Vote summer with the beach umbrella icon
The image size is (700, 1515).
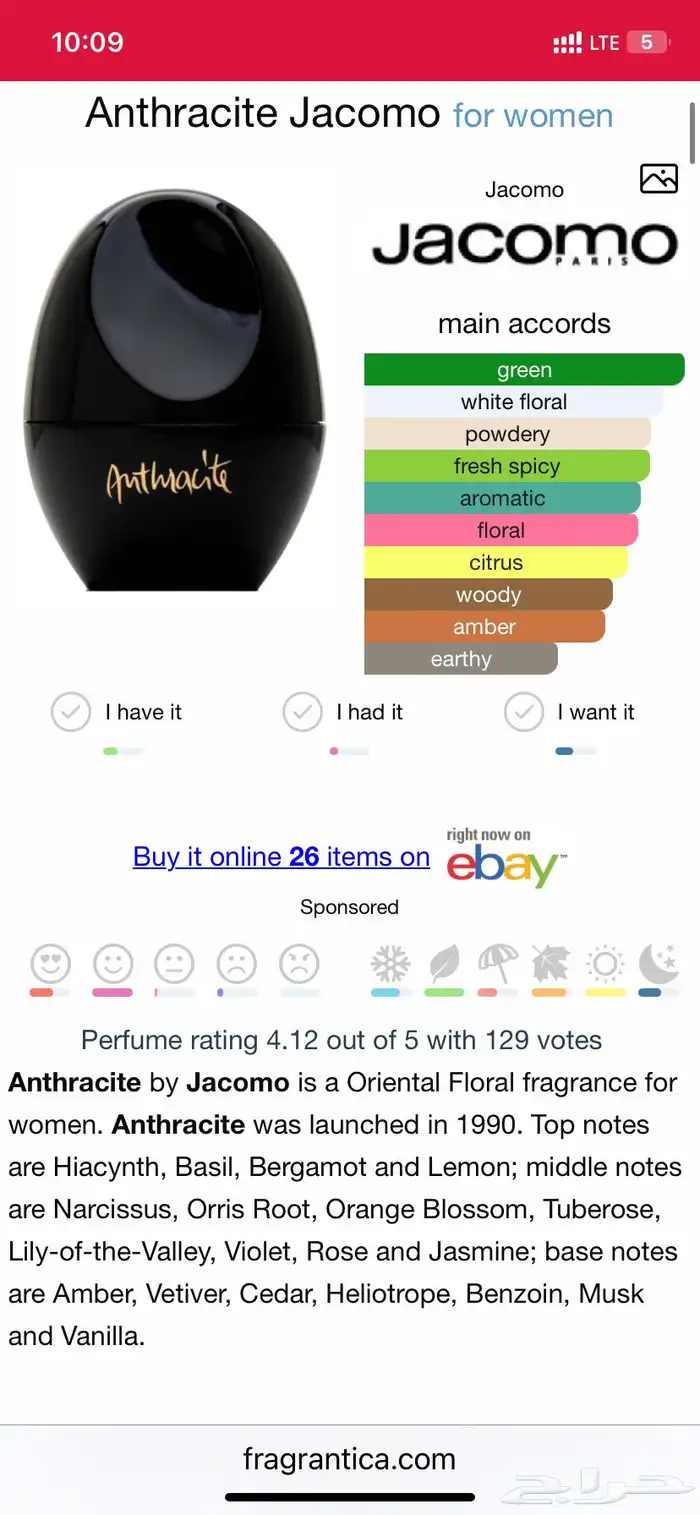click(495, 964)
